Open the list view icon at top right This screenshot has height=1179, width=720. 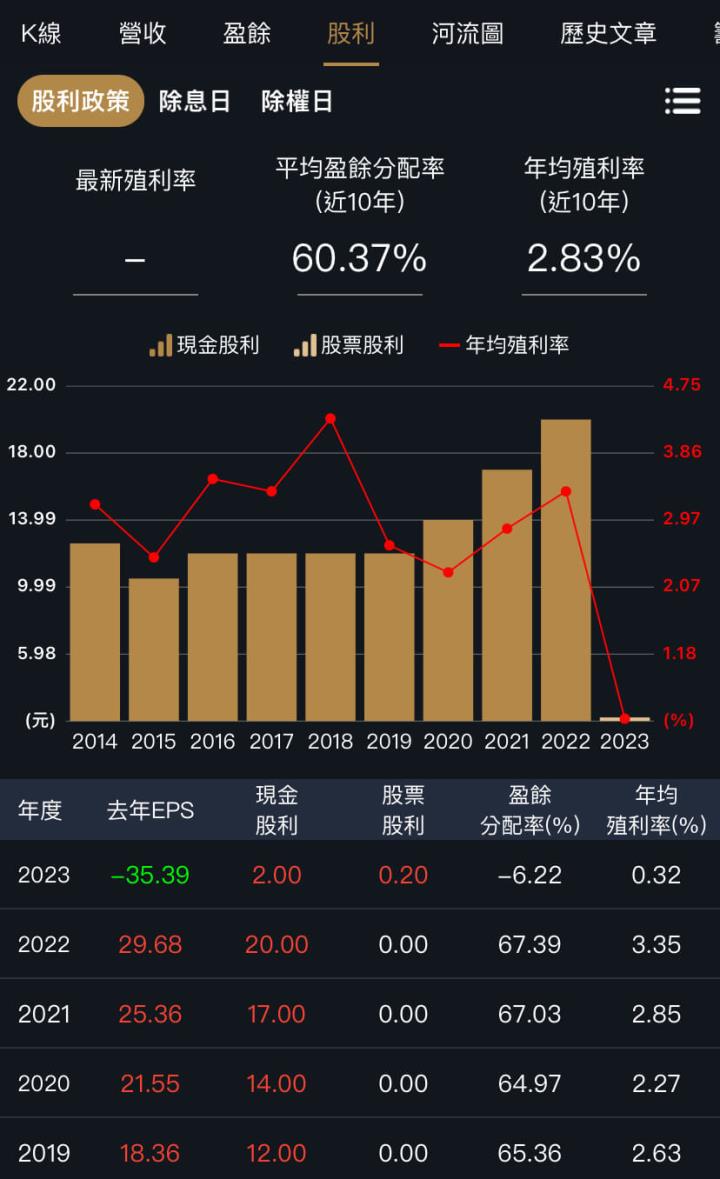coord(683,101)
